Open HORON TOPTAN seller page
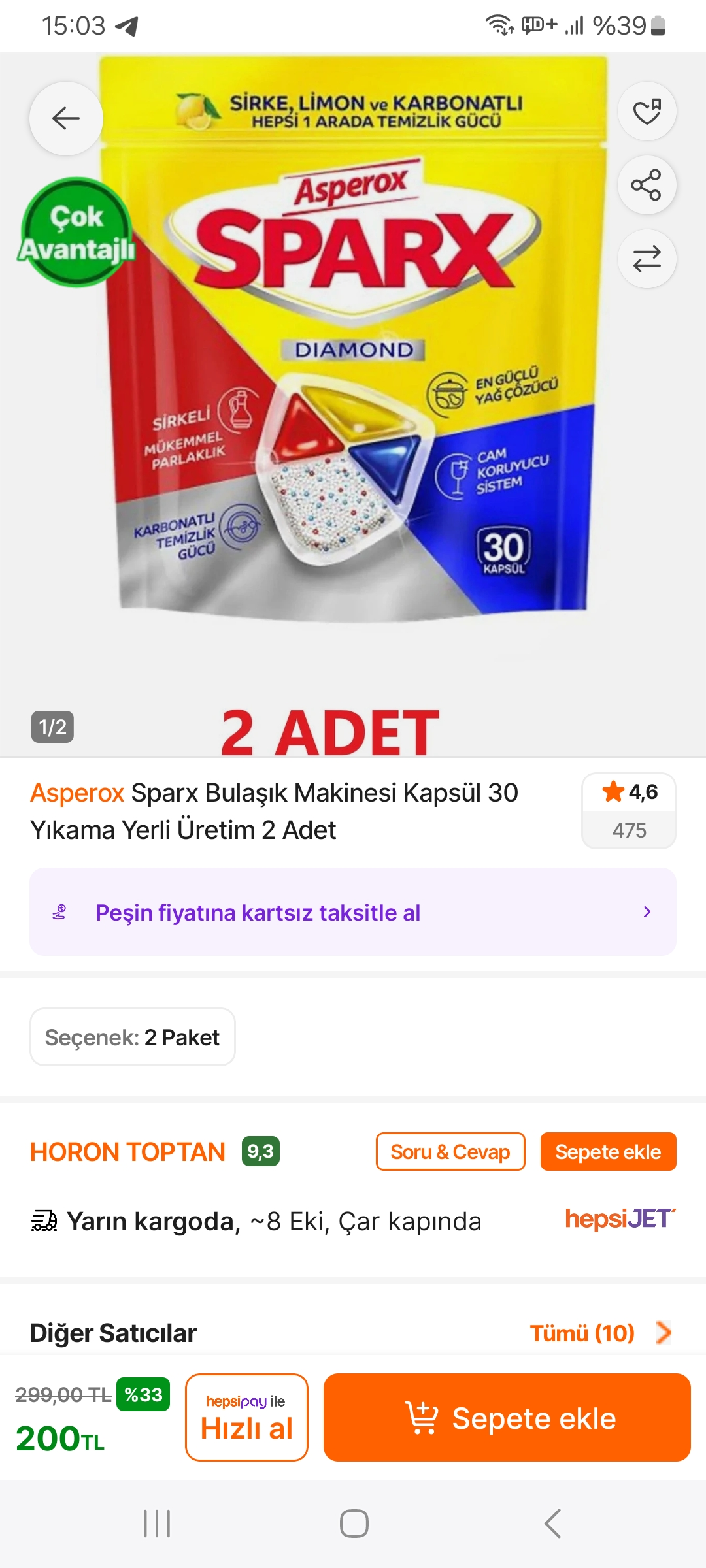The image size is (706, 1568). 128,1152
